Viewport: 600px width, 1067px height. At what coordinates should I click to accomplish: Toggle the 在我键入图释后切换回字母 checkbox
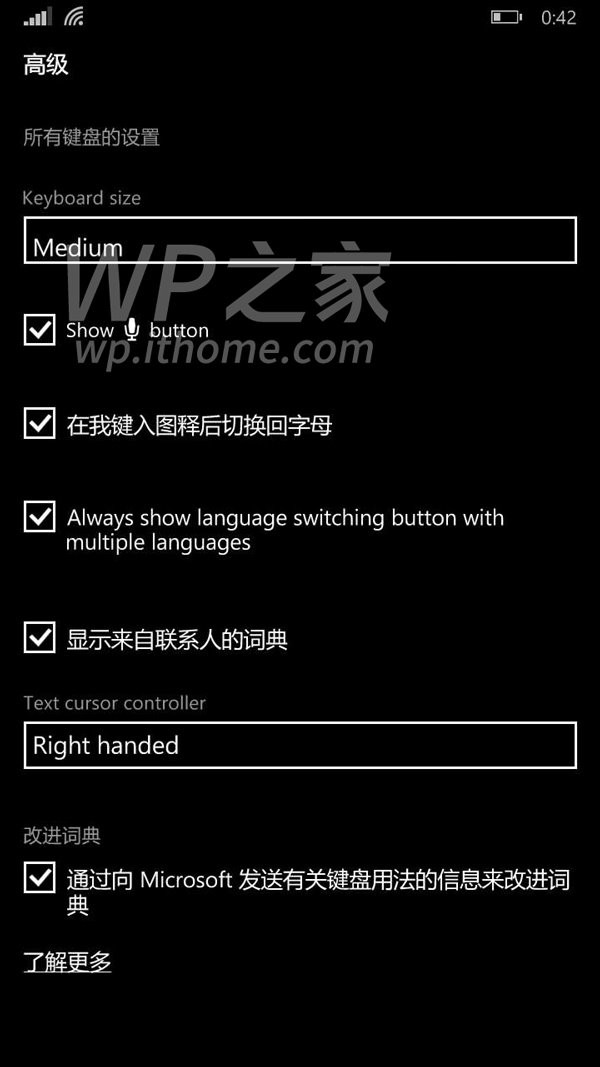(x=39, y=423)
